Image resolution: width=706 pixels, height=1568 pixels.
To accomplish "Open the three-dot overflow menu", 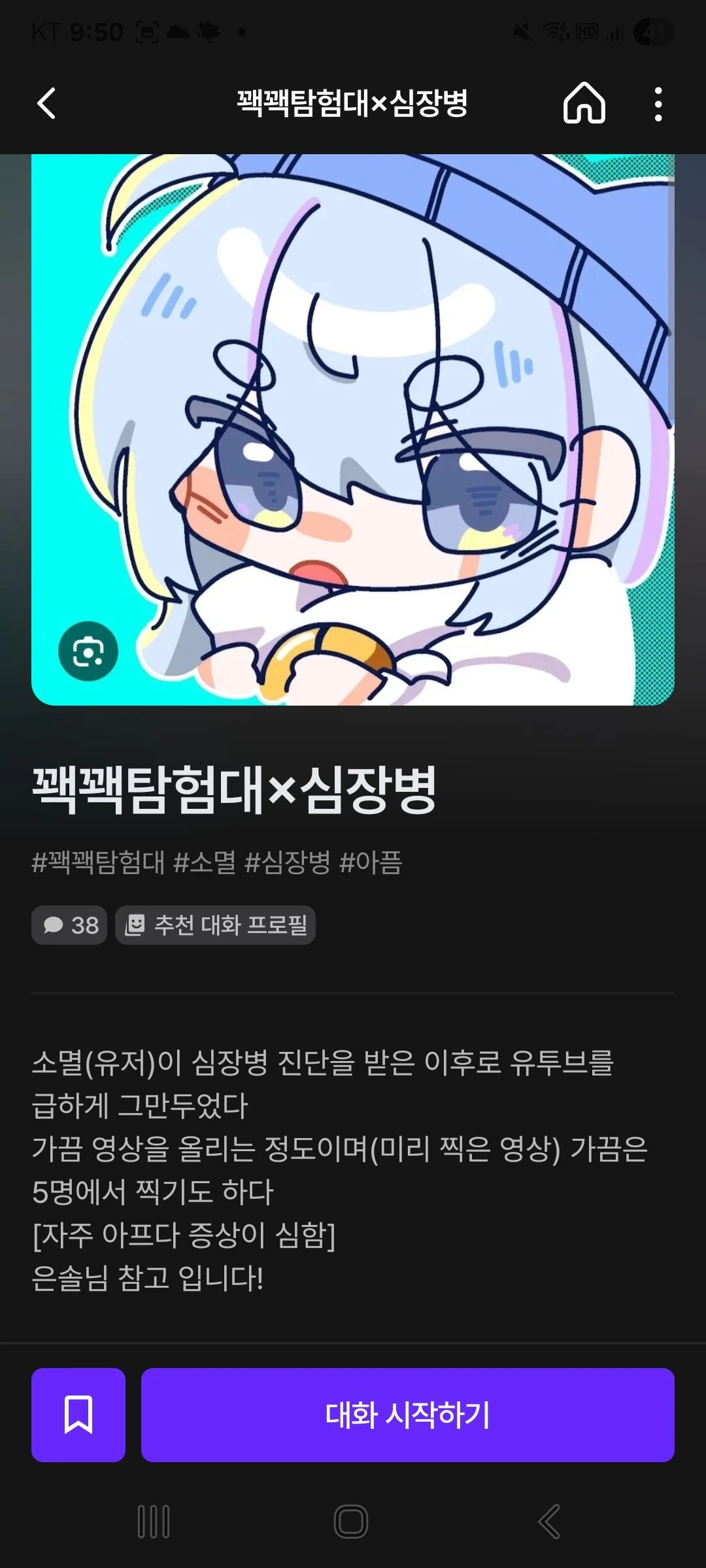I will (658, 104).
